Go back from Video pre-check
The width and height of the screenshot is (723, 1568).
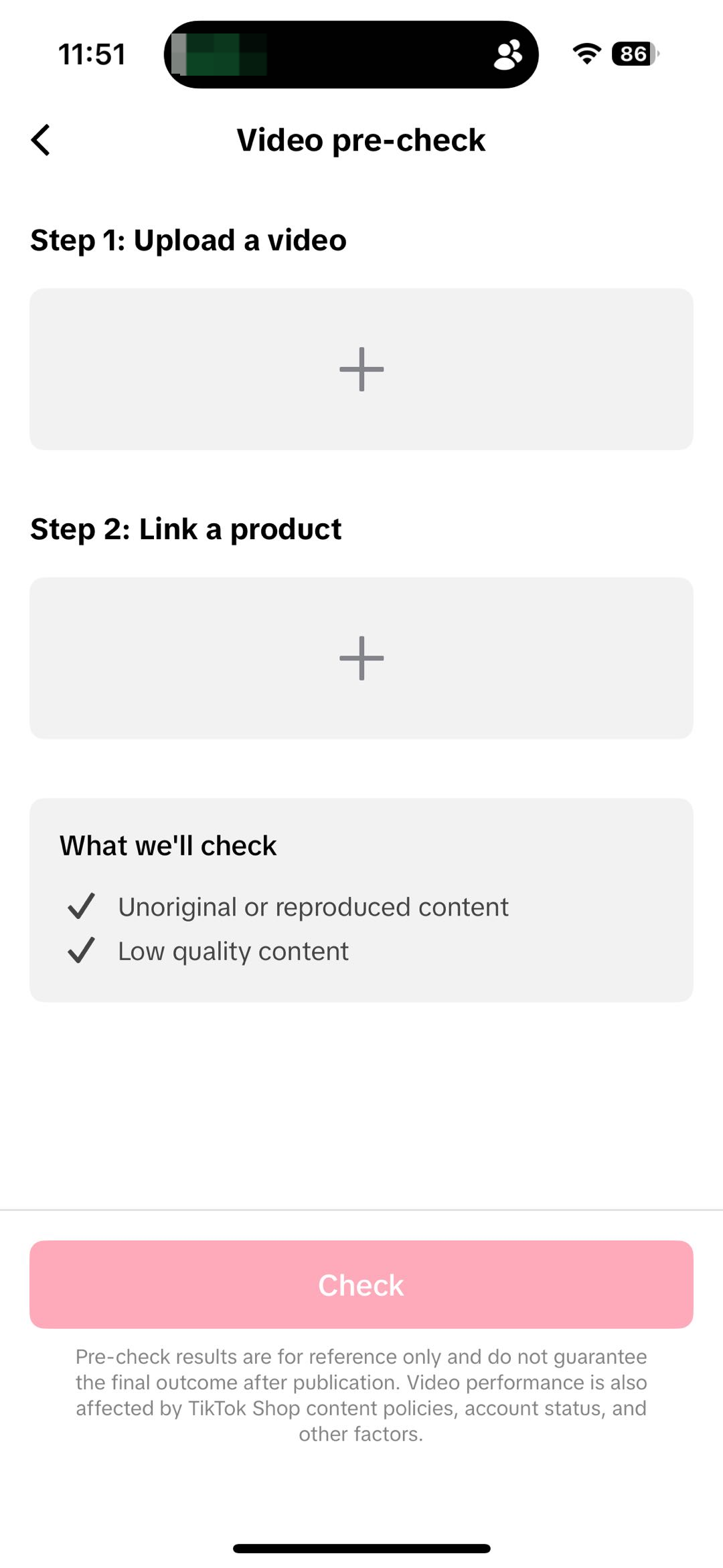coord(41,140)
